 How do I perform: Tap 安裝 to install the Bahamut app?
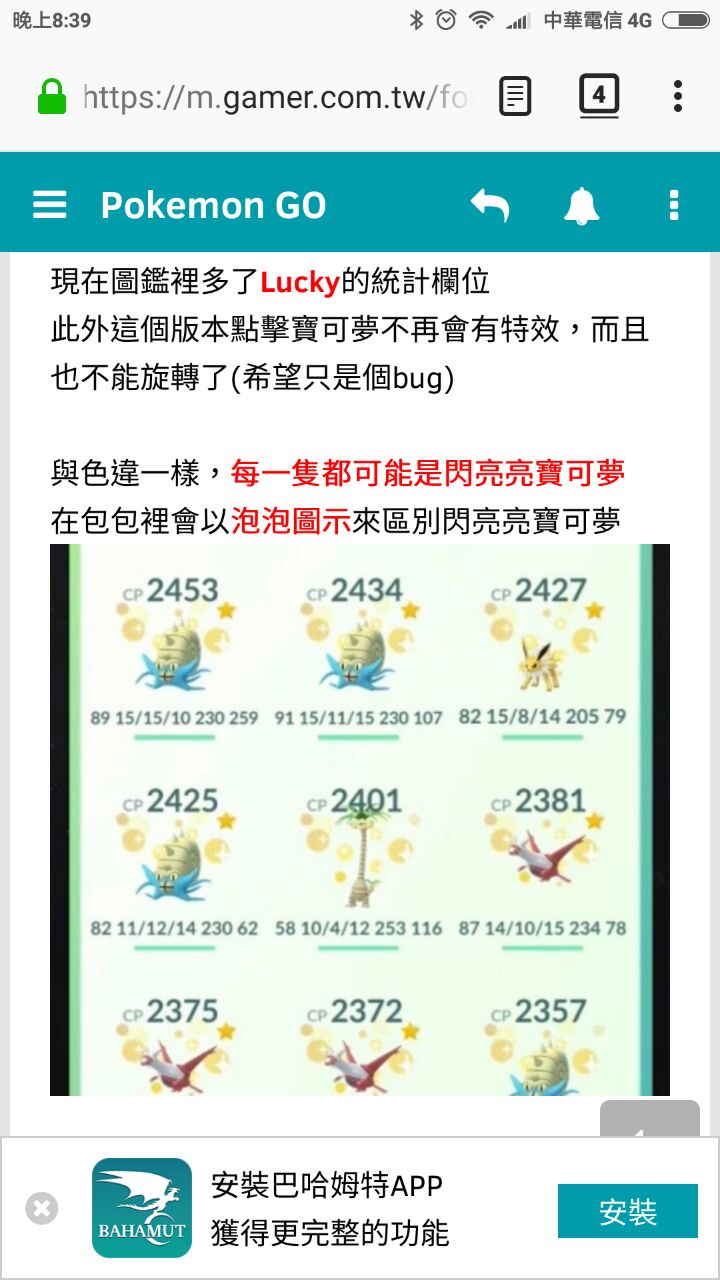tap(627, 1211)
